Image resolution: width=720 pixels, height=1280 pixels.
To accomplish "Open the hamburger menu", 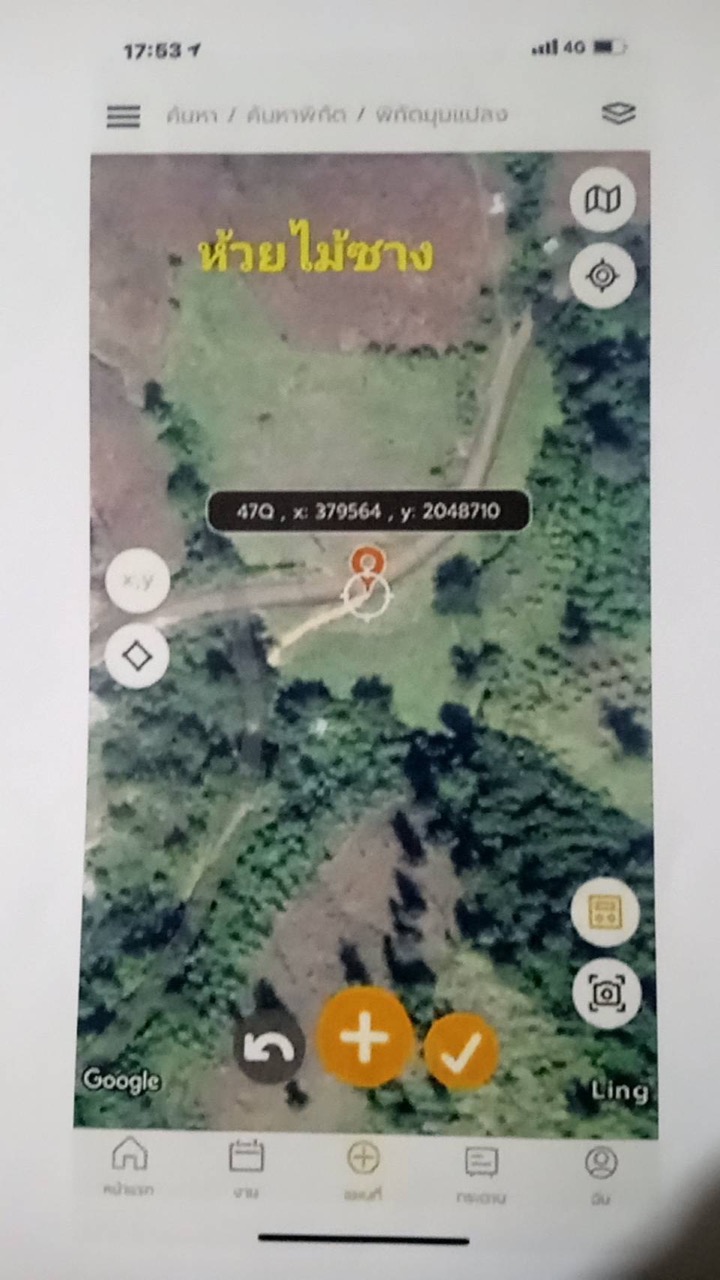I will [124, 116].
